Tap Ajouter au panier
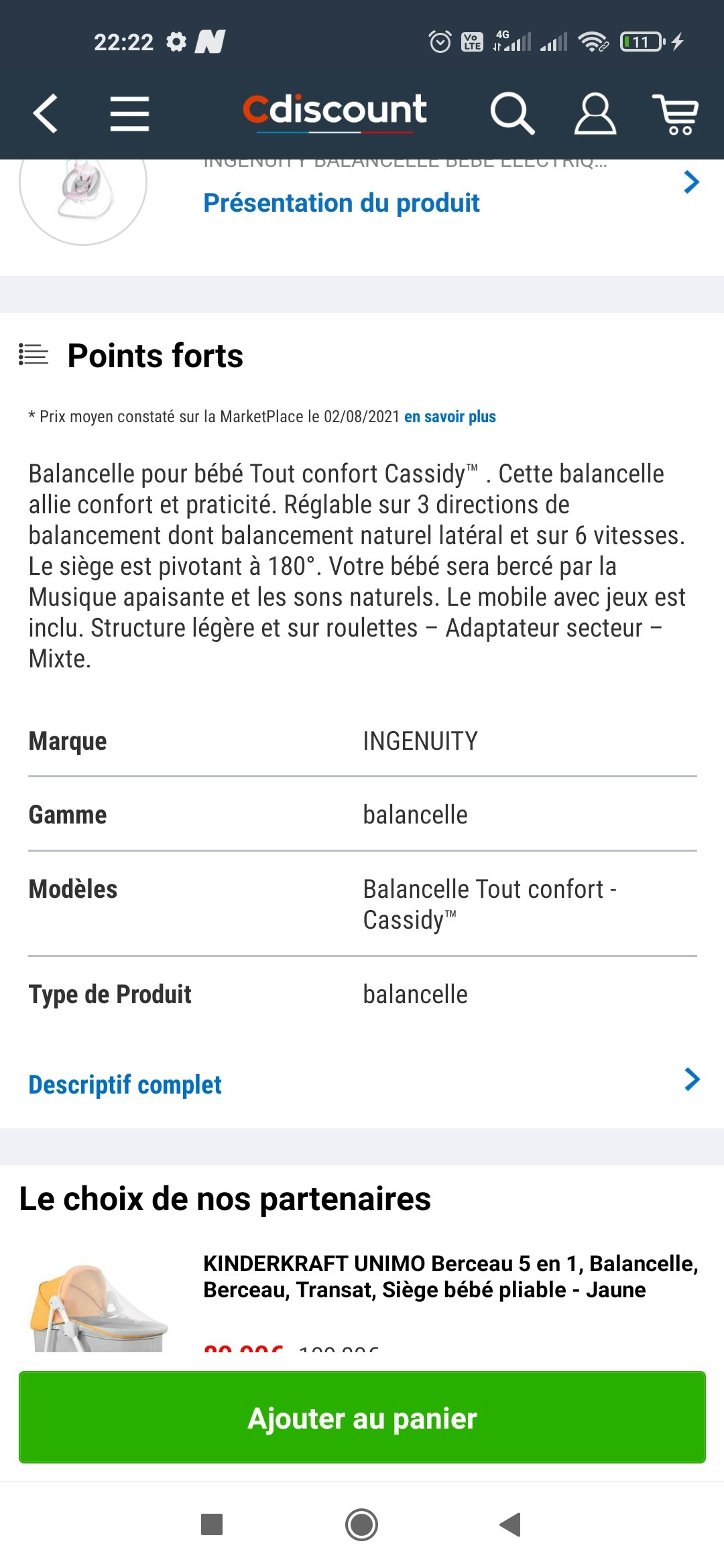This screenshot has width=724, height=1568. 362,1417
